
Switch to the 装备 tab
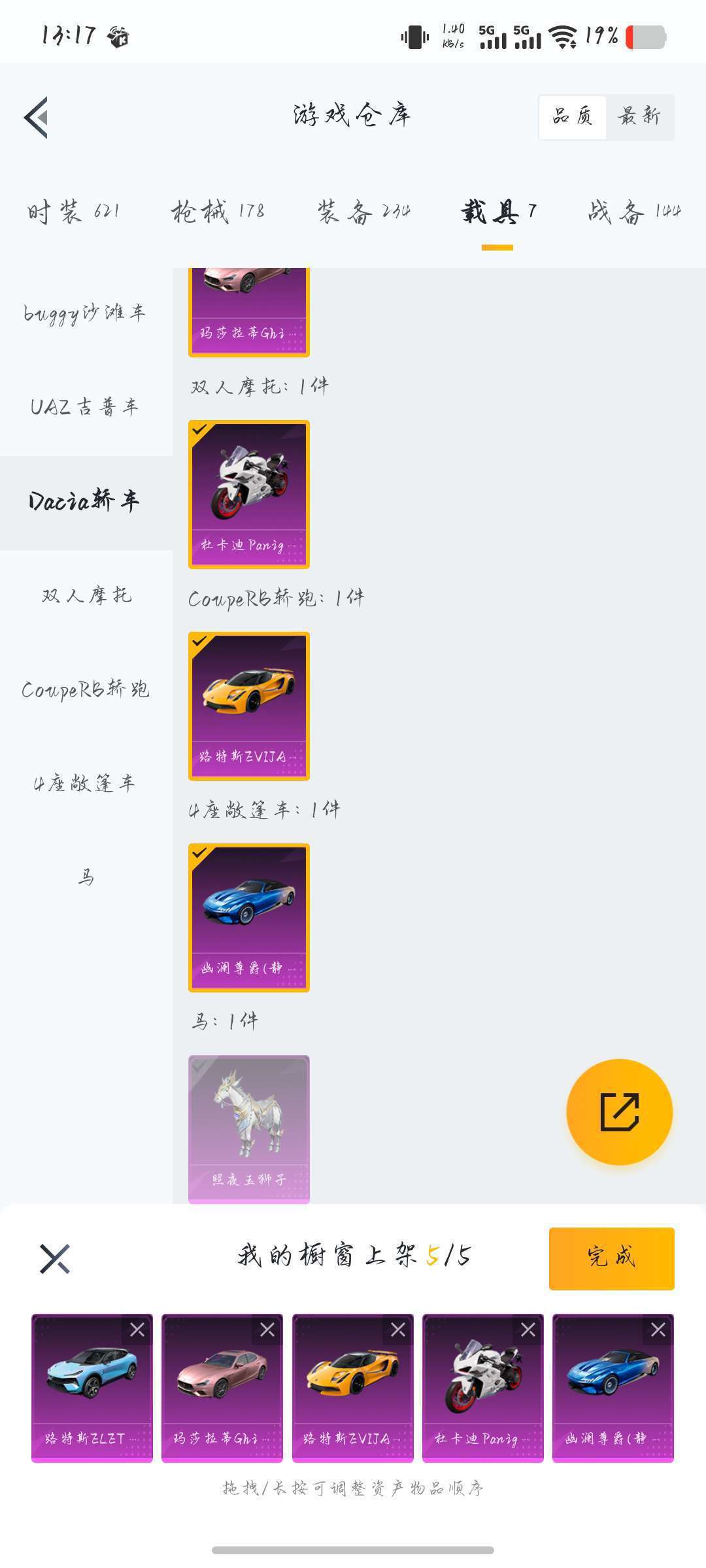click(x=363, y=212)
